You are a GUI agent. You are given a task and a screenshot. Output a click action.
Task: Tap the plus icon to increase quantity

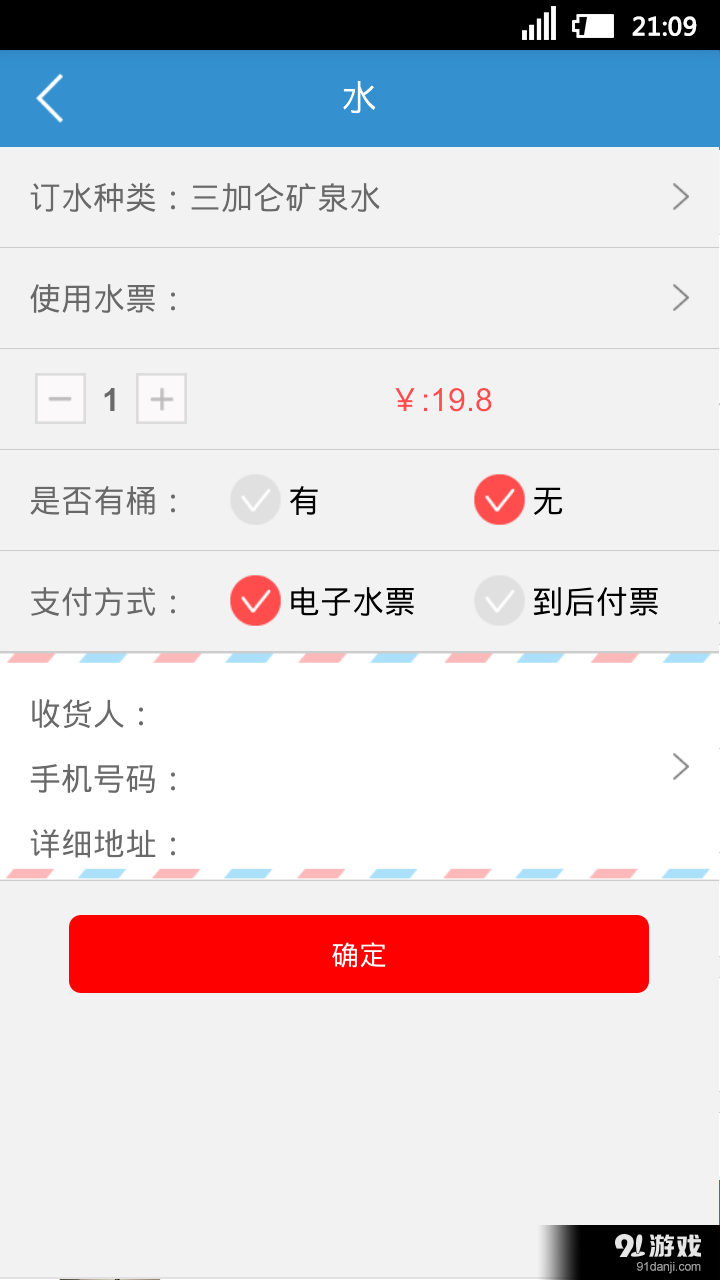pyautogui.click(x=161, y=398)
